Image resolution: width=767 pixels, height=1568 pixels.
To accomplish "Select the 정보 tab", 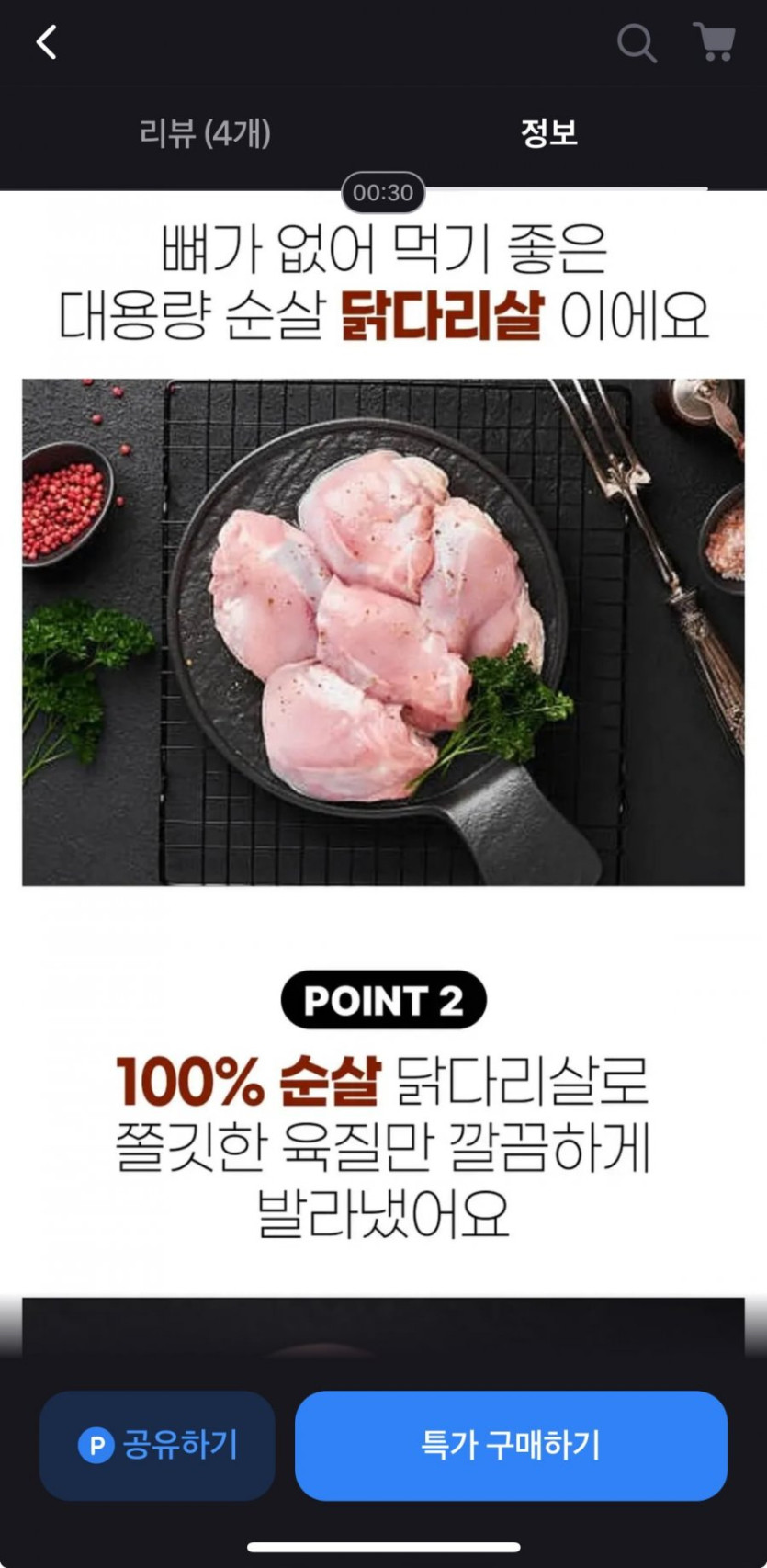I will coord(548,133).
